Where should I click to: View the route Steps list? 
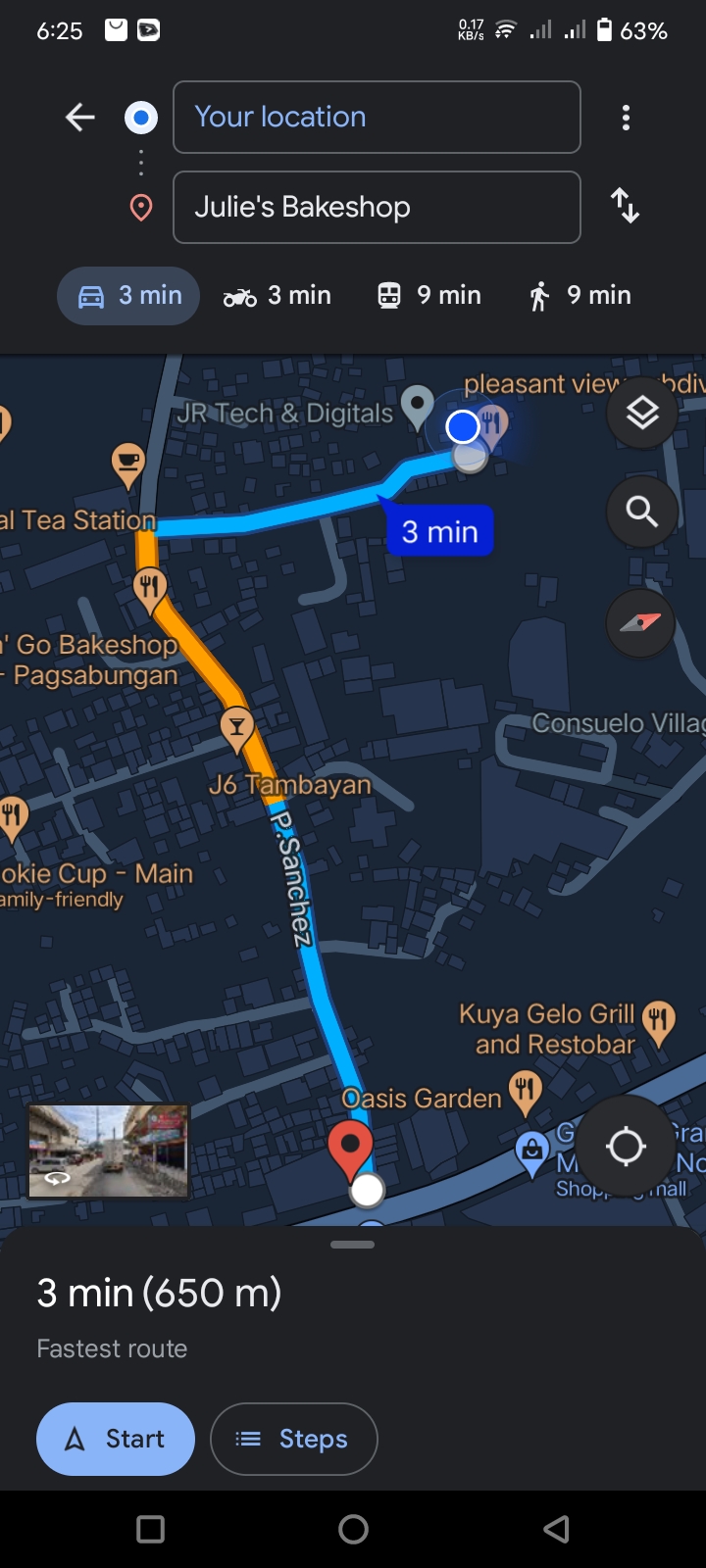[293, 1439]
